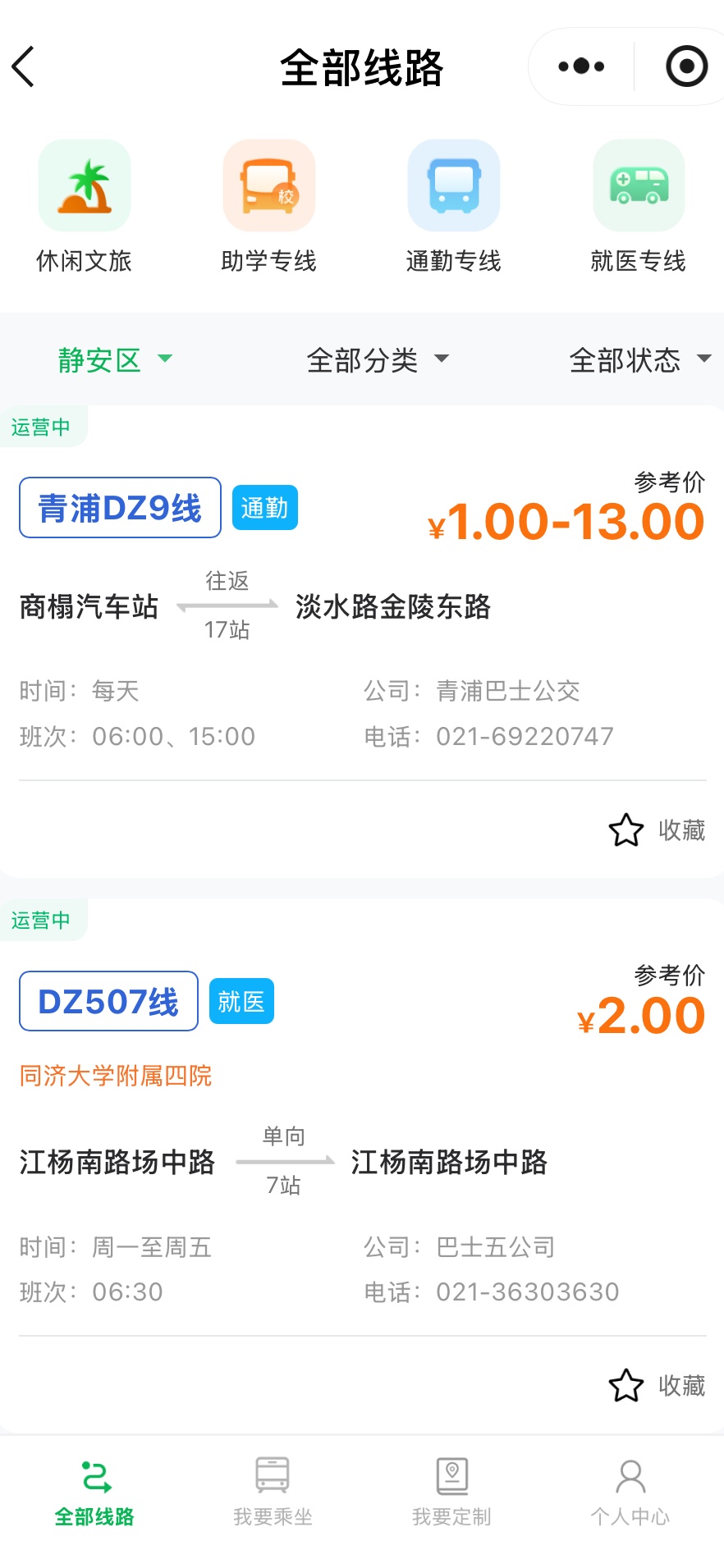Open the 休闲文旅 category

tap(85, 207)
